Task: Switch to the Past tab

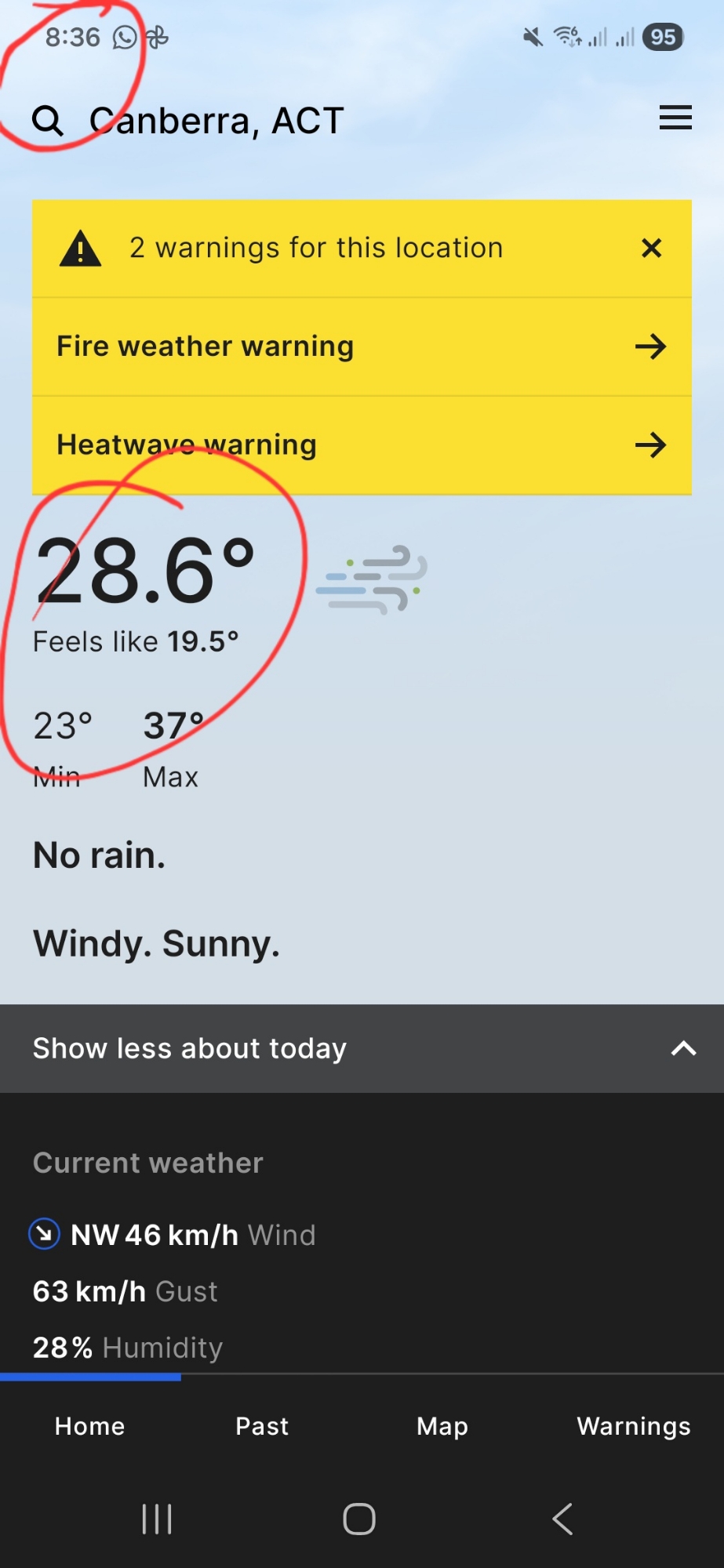Action: (x=262, y=1426)
